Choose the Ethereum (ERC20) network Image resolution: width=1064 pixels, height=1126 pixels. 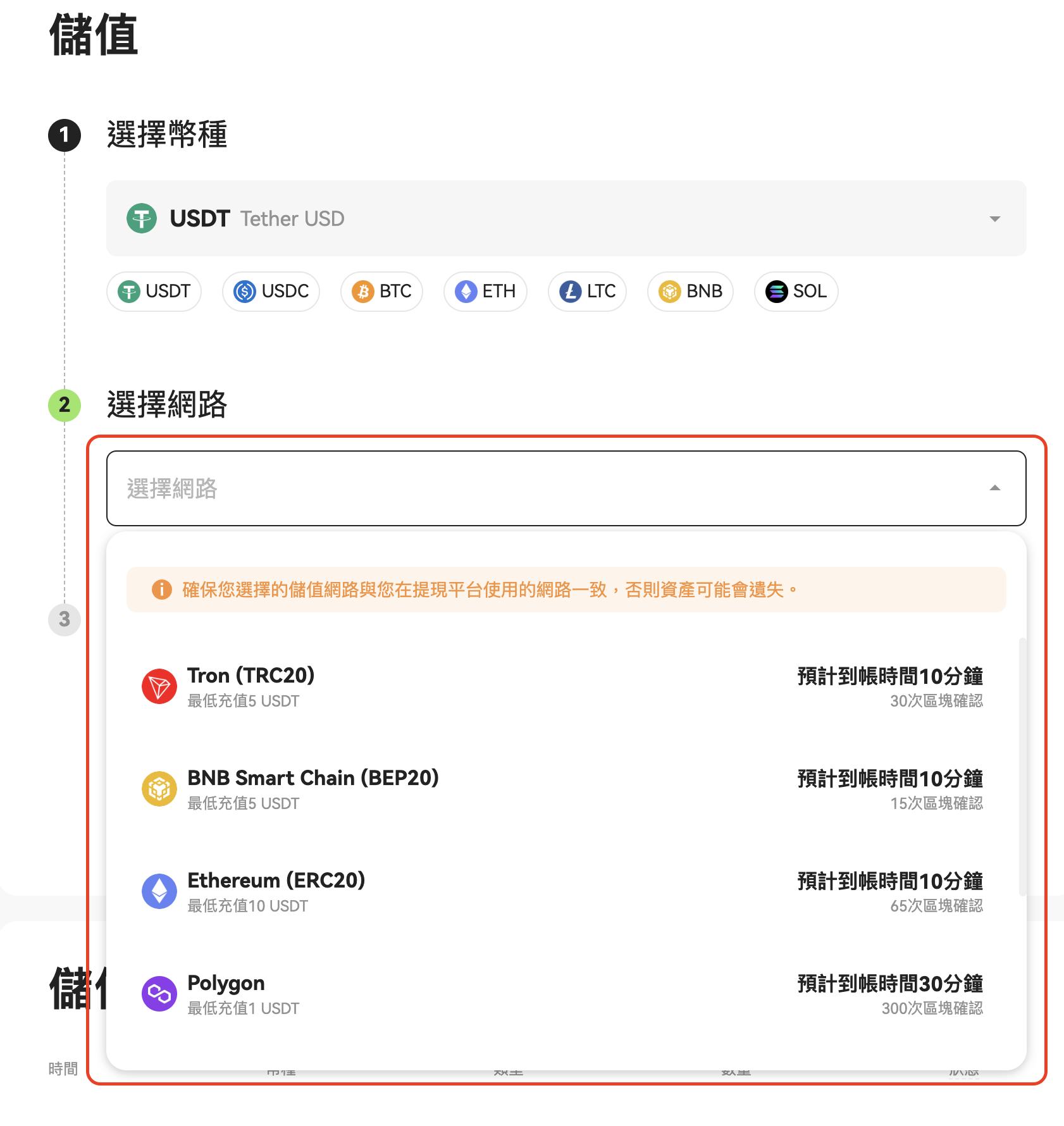[562, 892]
